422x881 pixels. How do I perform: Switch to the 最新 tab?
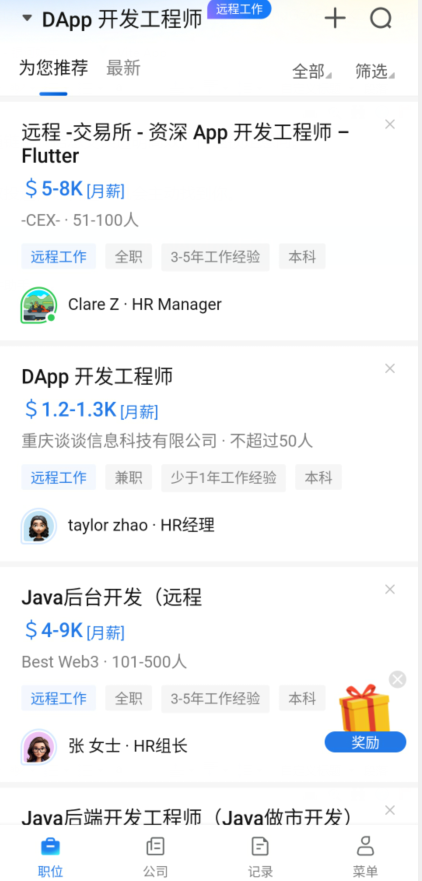point(123,69)
